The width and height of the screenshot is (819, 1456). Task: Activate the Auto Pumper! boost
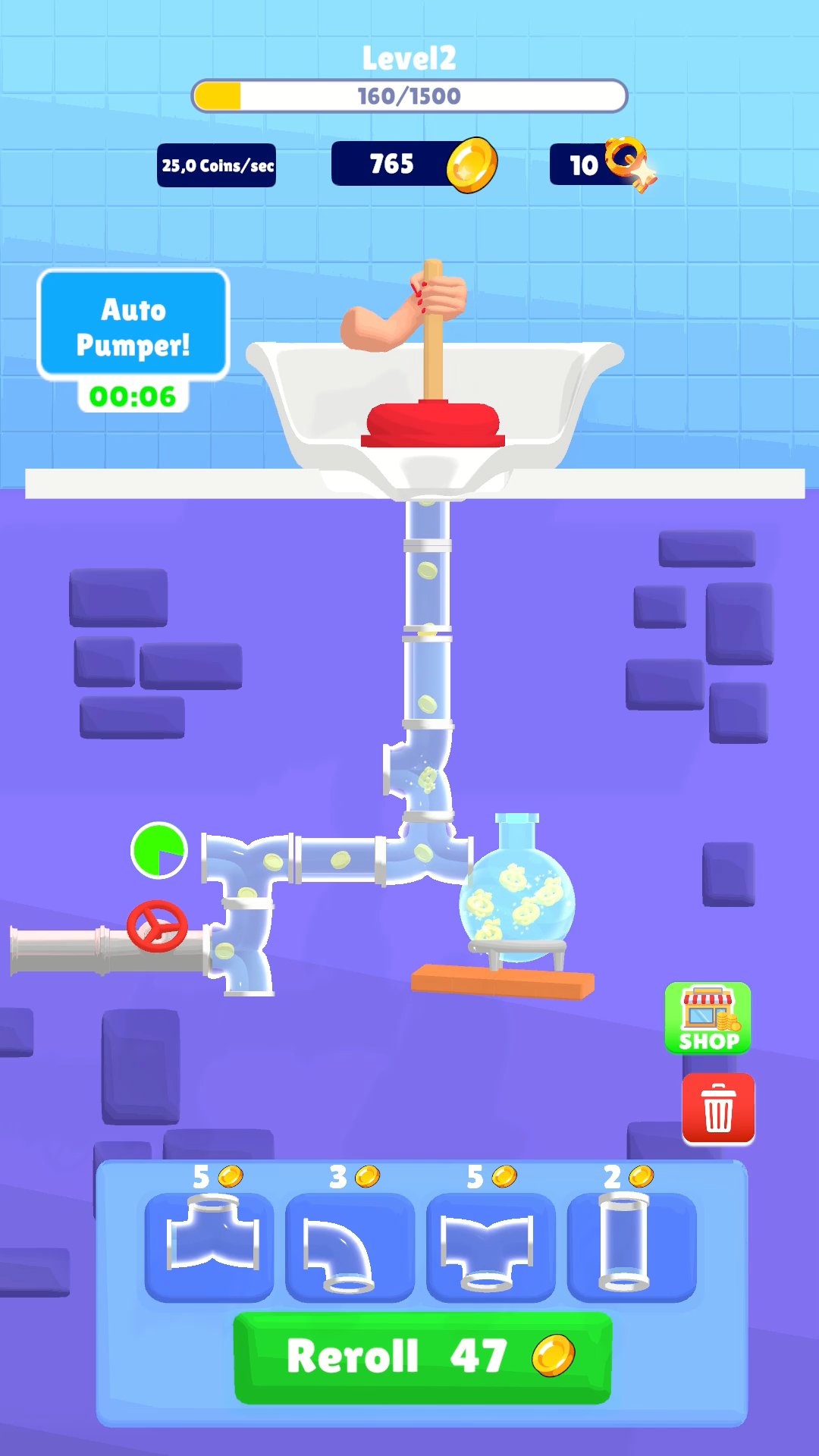133,325
